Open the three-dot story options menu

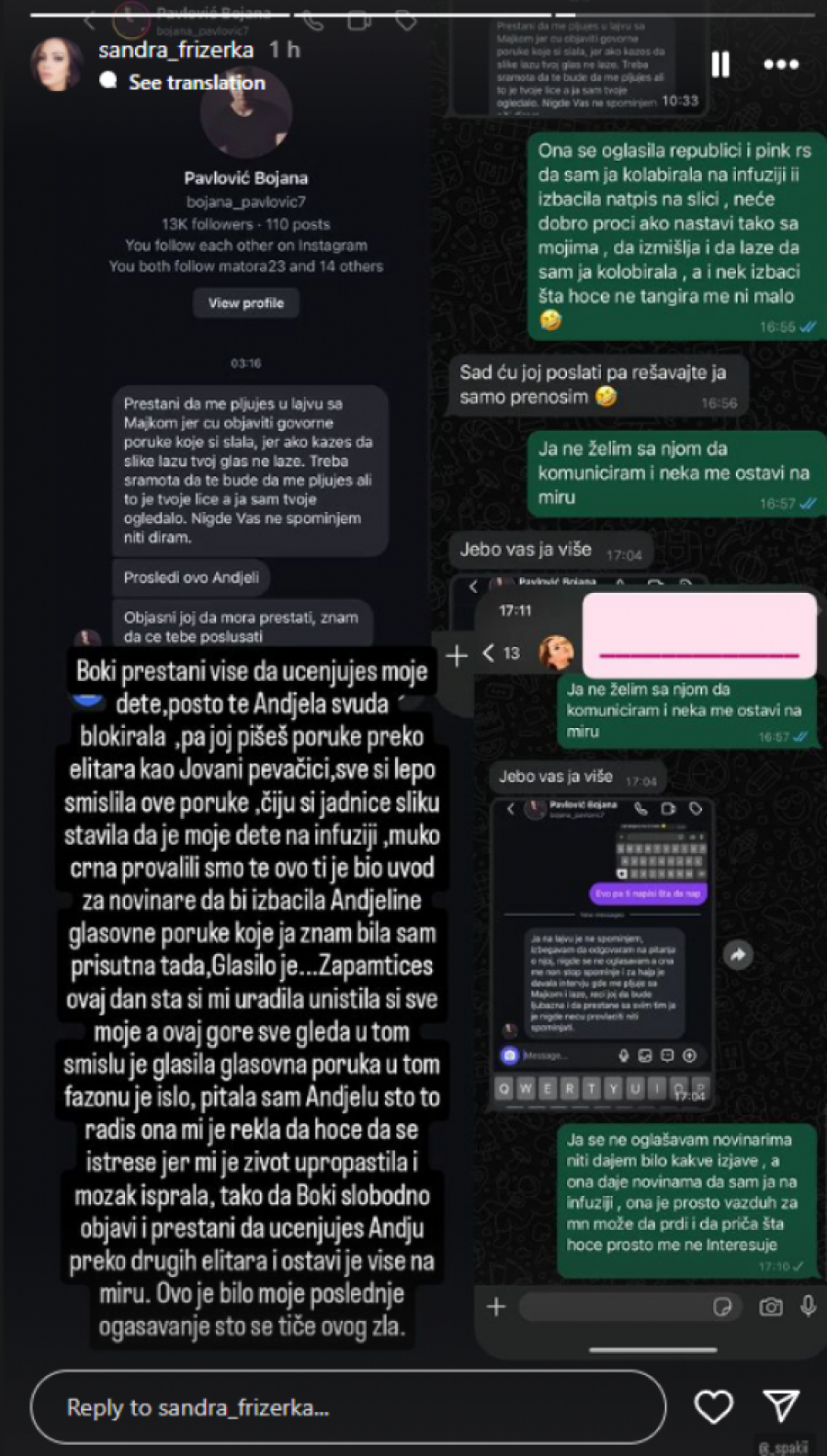pyautogui.click(x=780, y=64)
